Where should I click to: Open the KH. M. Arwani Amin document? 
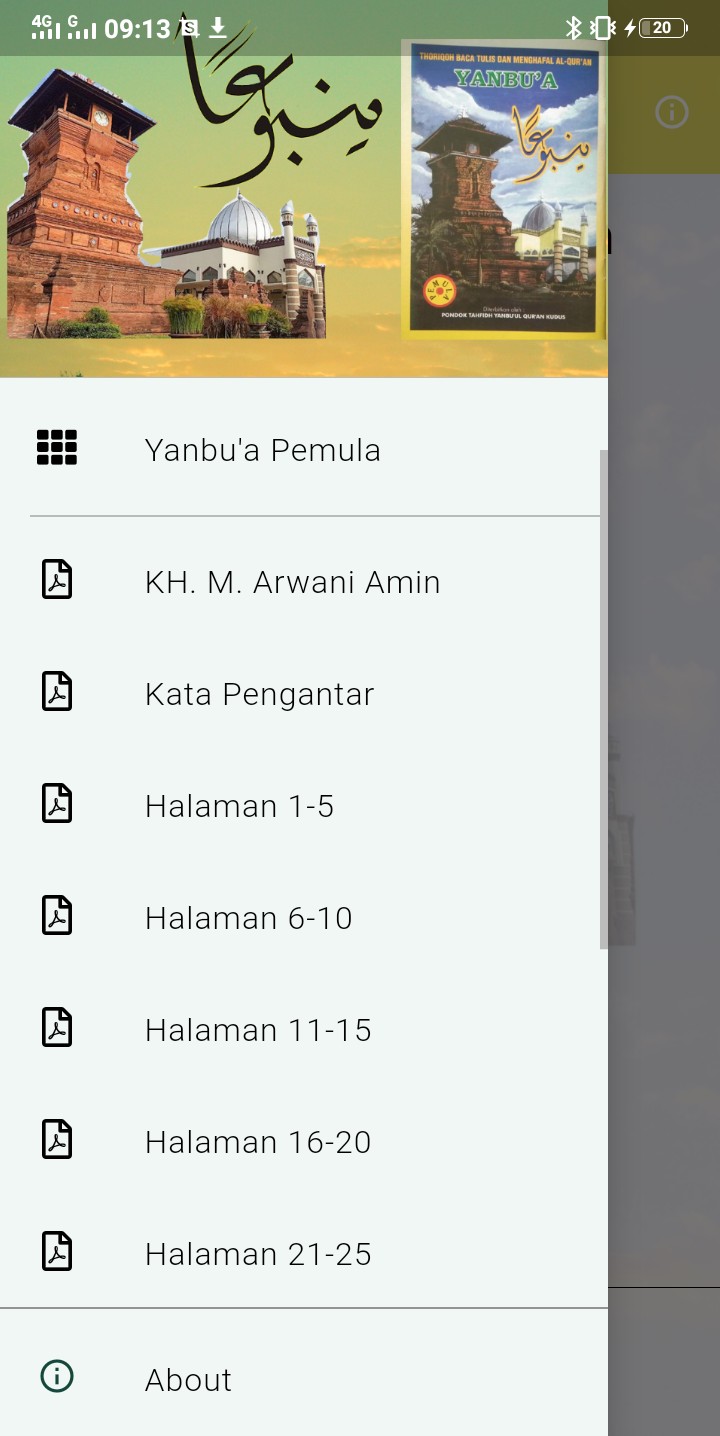pos(304,582)
